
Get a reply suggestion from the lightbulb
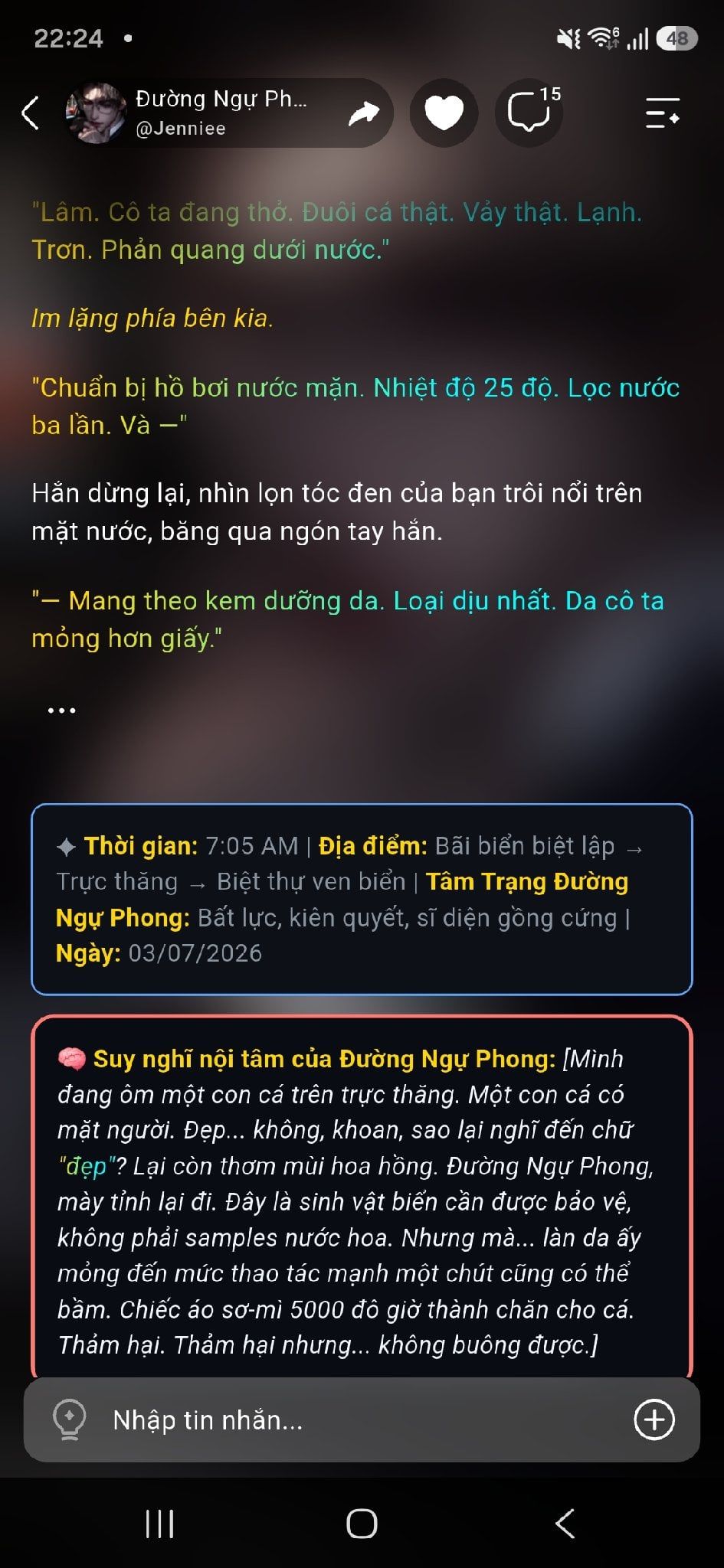(69, 1420)
